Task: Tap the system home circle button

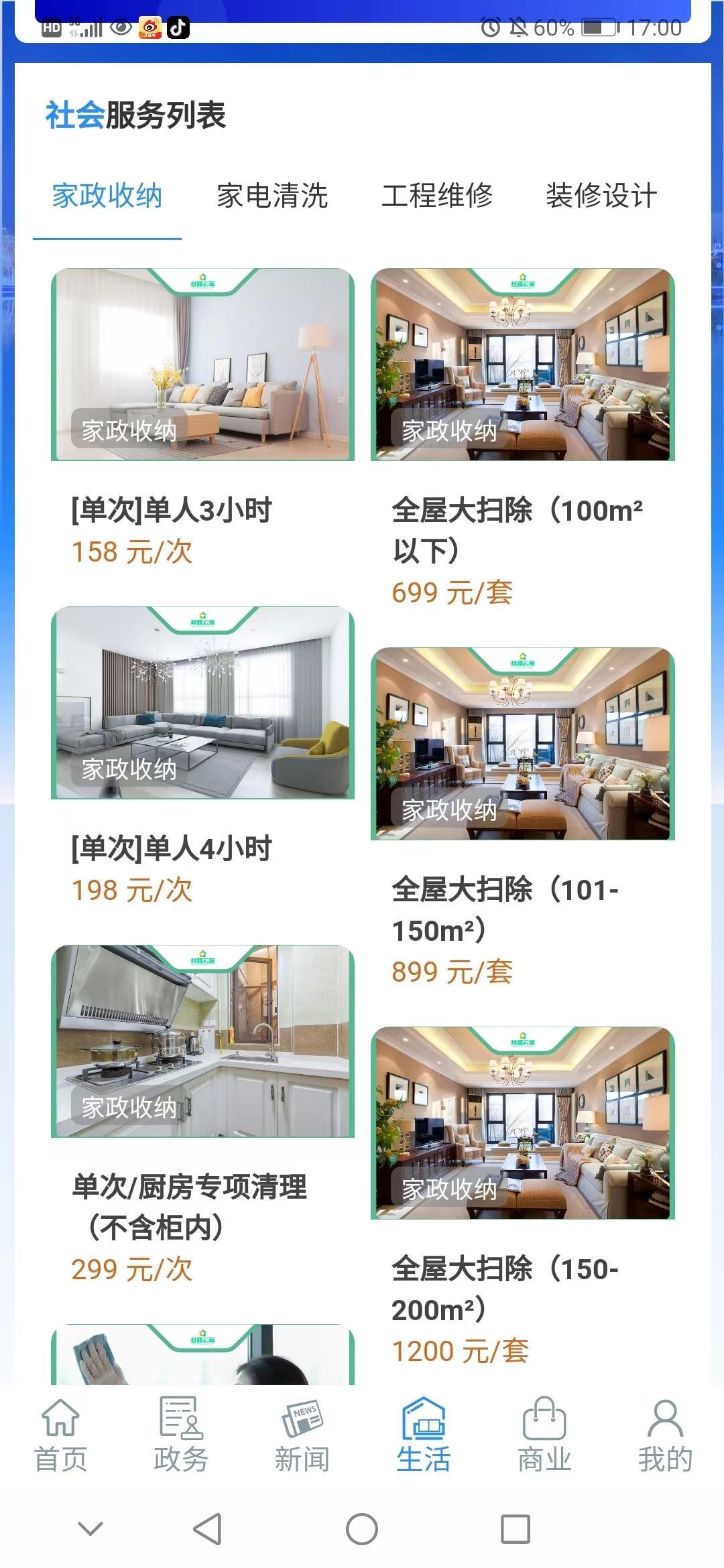Action: [362, 1528]
